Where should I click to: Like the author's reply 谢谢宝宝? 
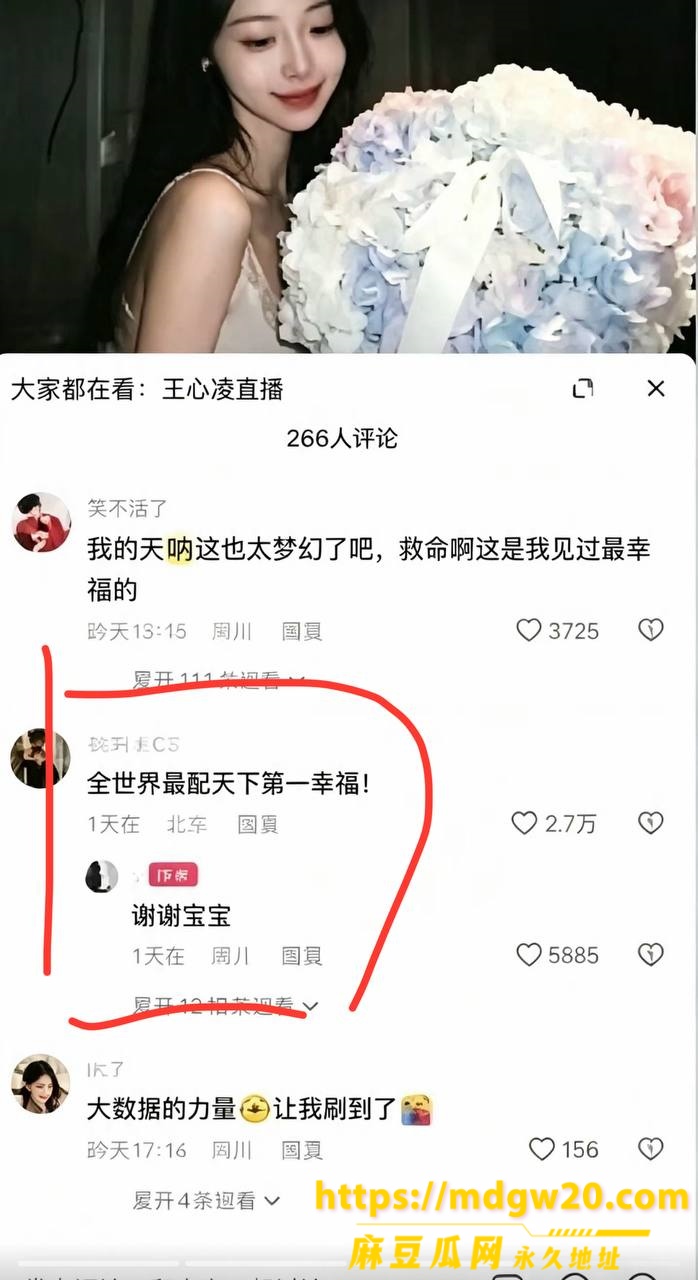(529, 955)
